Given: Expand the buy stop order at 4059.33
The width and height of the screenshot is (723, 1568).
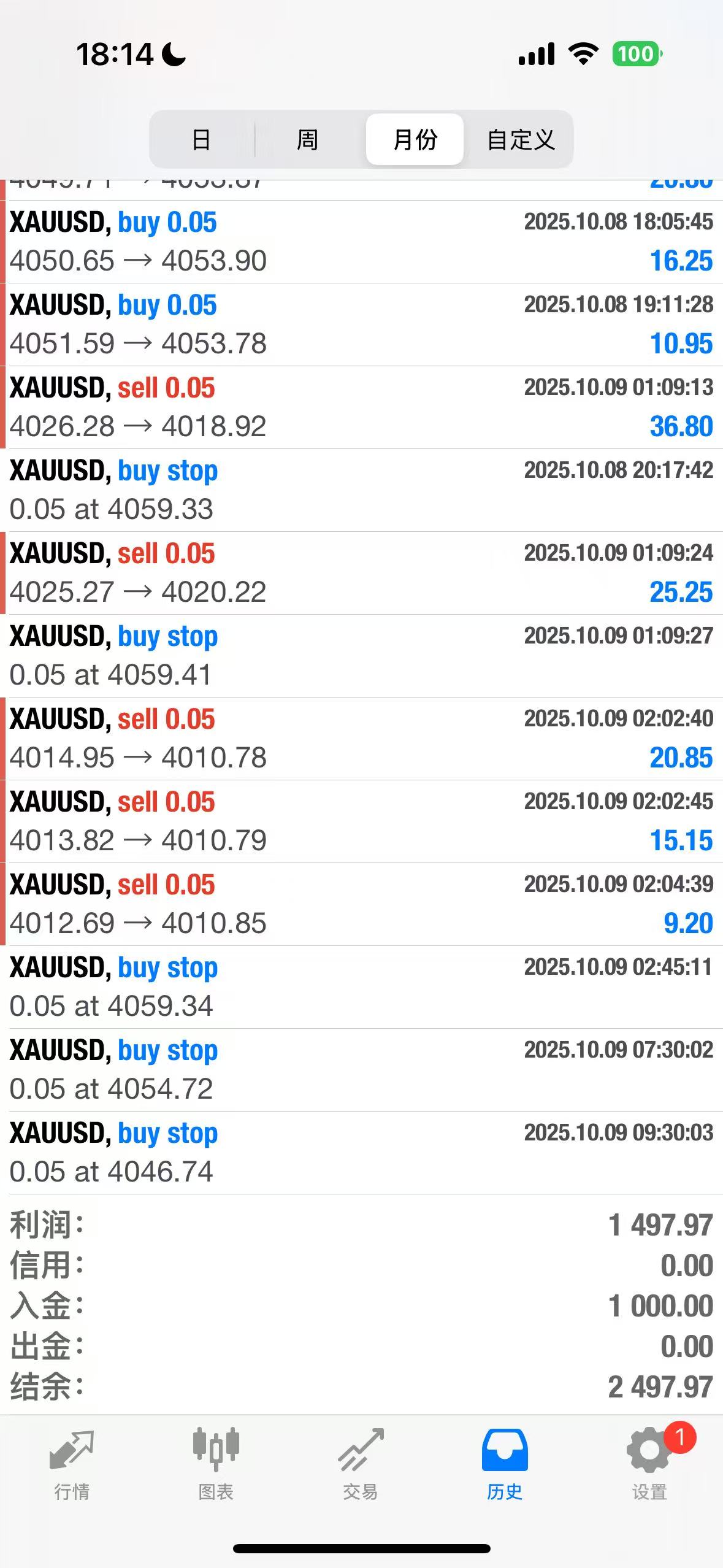Looking at the screenshot, I should (x=361, y=490).
